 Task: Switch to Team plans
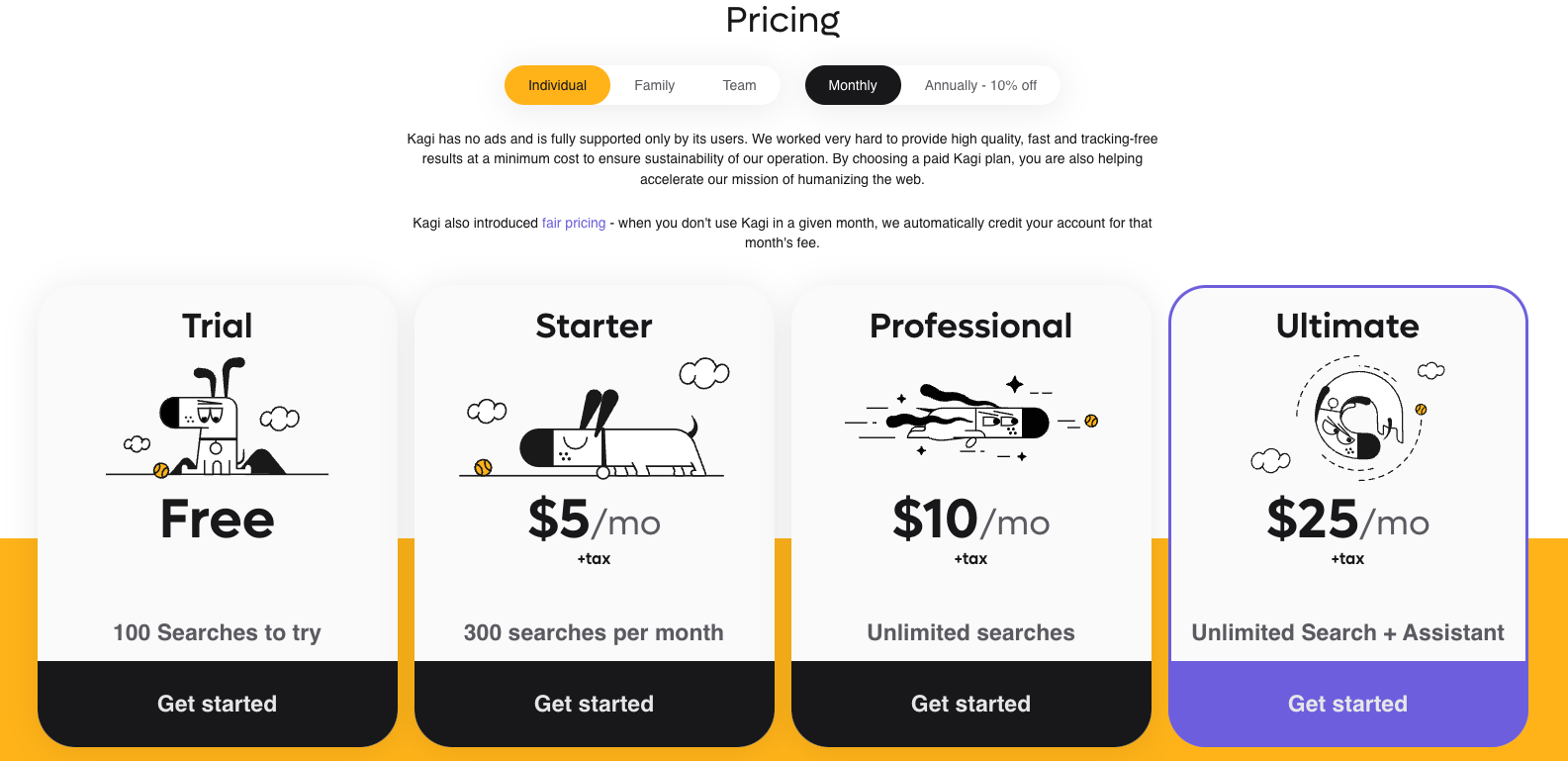739,85
